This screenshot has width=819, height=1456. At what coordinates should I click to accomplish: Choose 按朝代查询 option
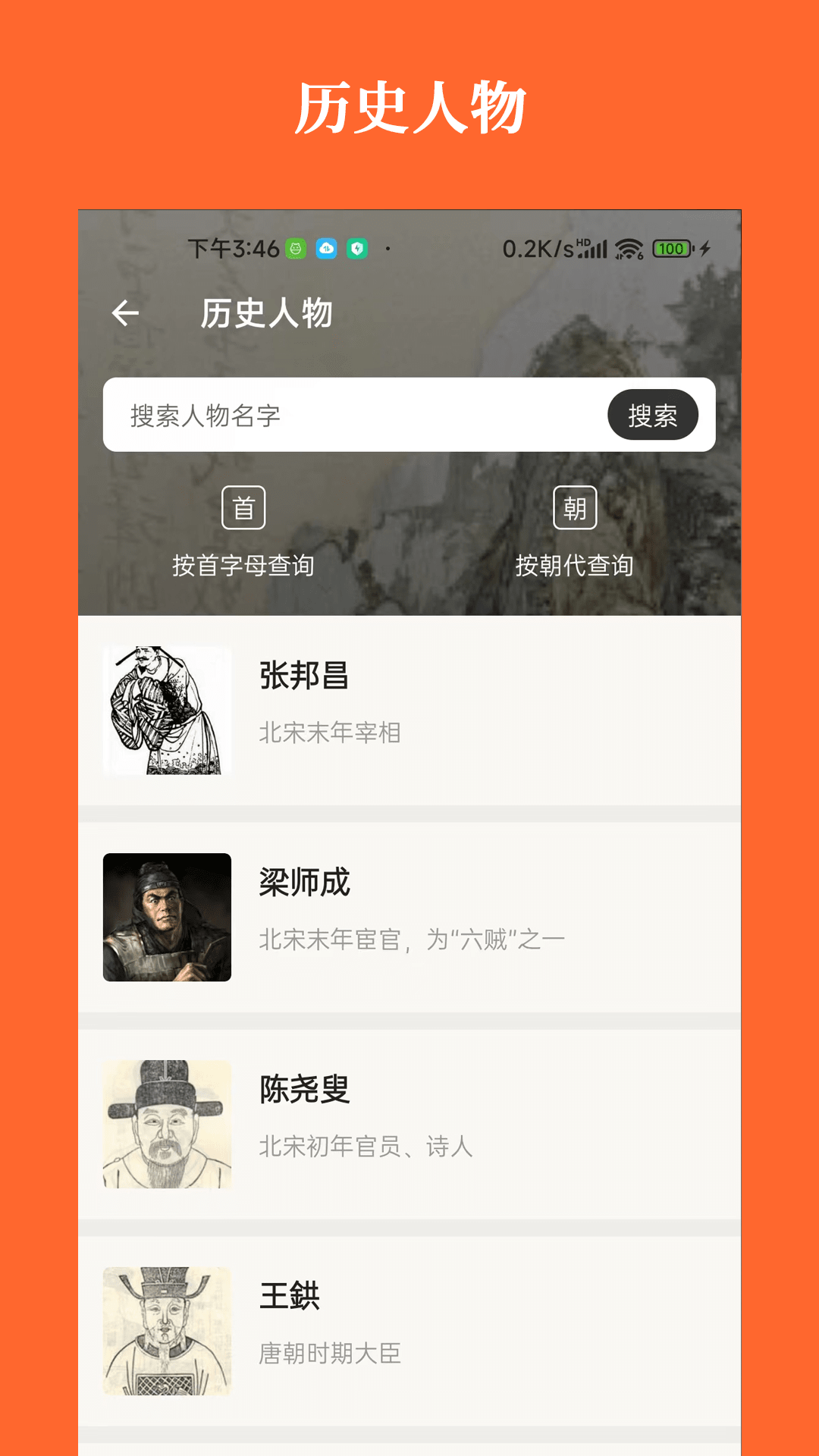click(x=574, y=564)
